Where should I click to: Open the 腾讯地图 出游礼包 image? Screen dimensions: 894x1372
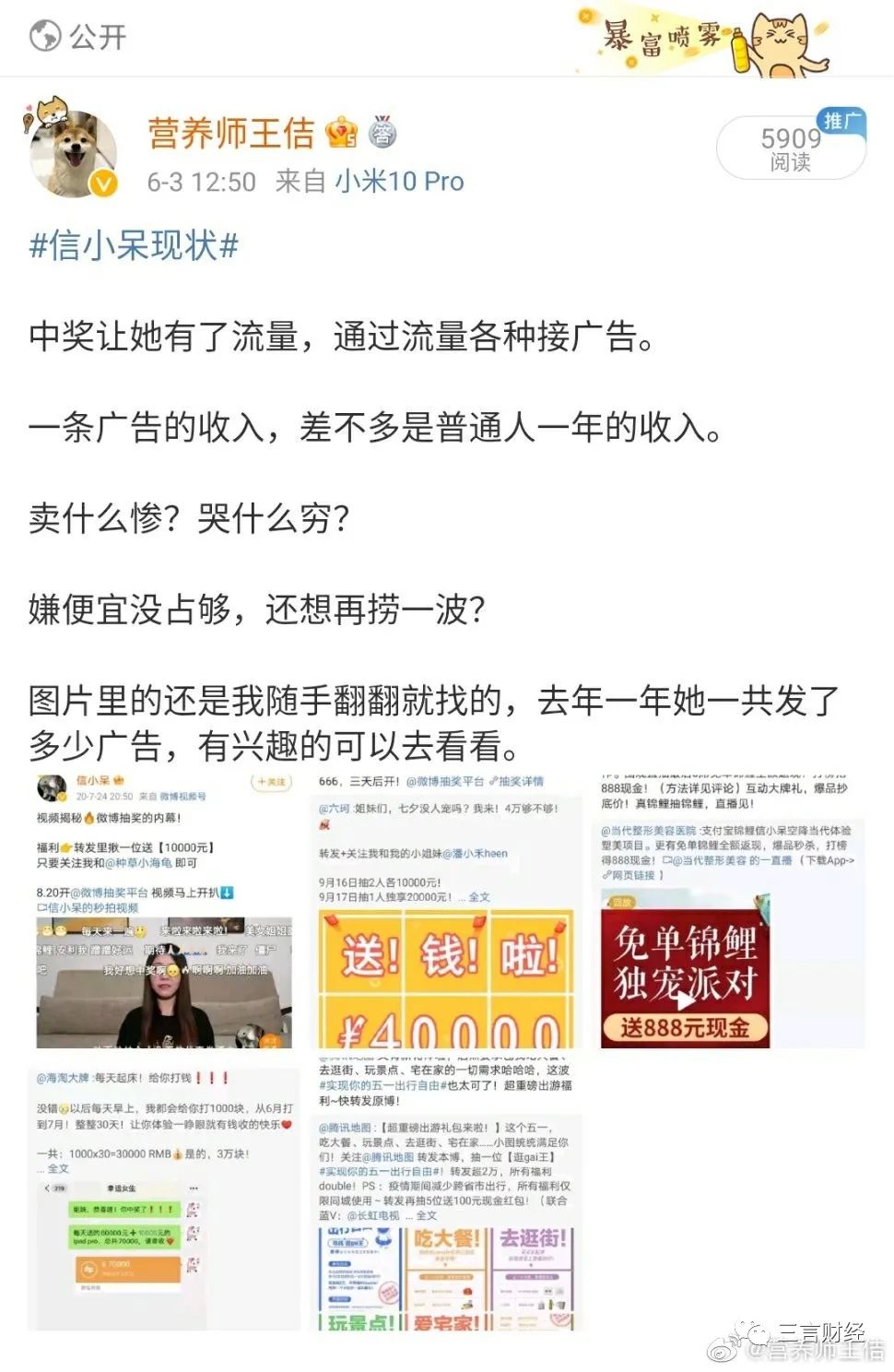[445, 1194]
